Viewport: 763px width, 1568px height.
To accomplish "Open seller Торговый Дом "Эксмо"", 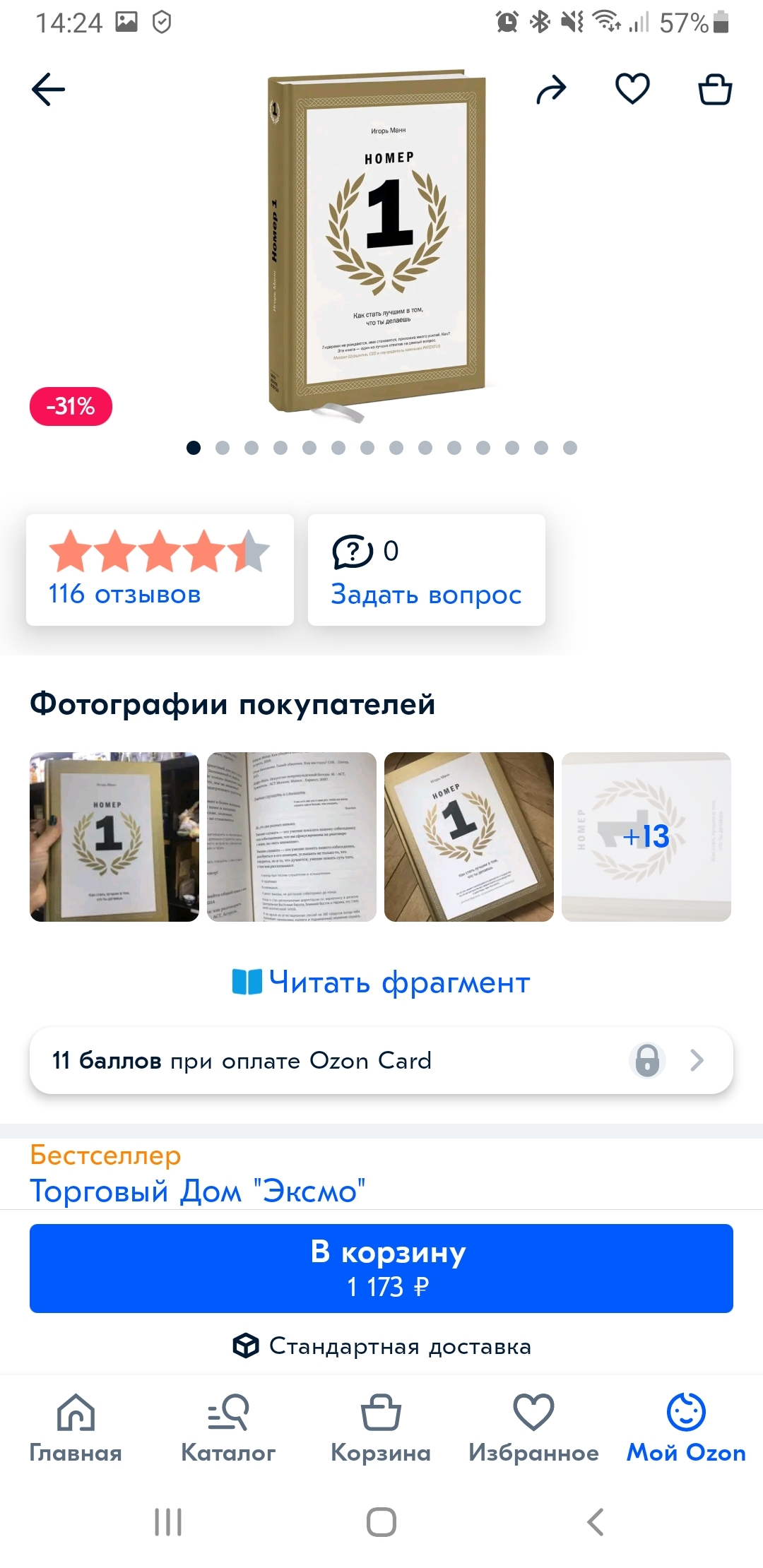I will 198,1192.
